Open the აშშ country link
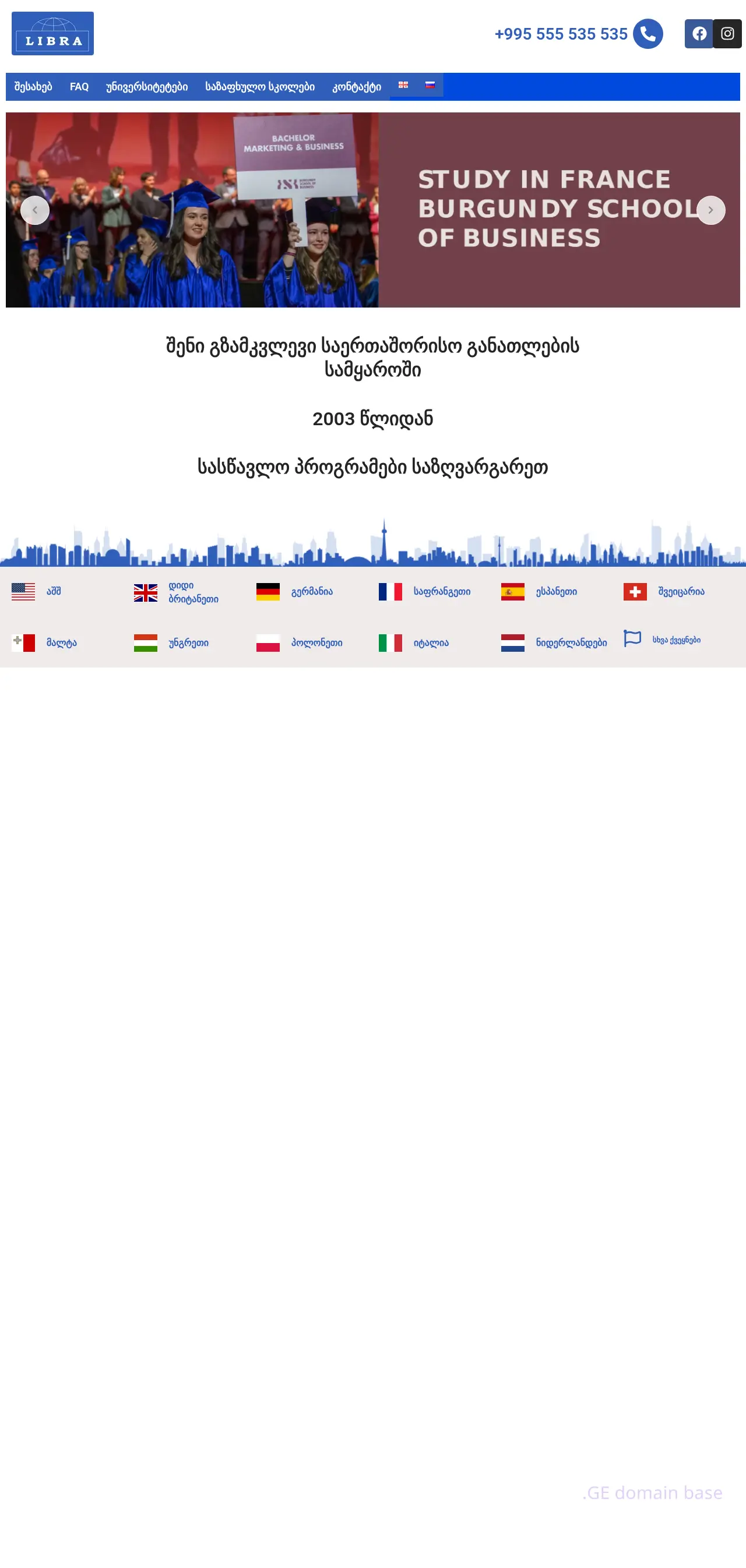The image size is (746, 1568). tap(54, 591)
